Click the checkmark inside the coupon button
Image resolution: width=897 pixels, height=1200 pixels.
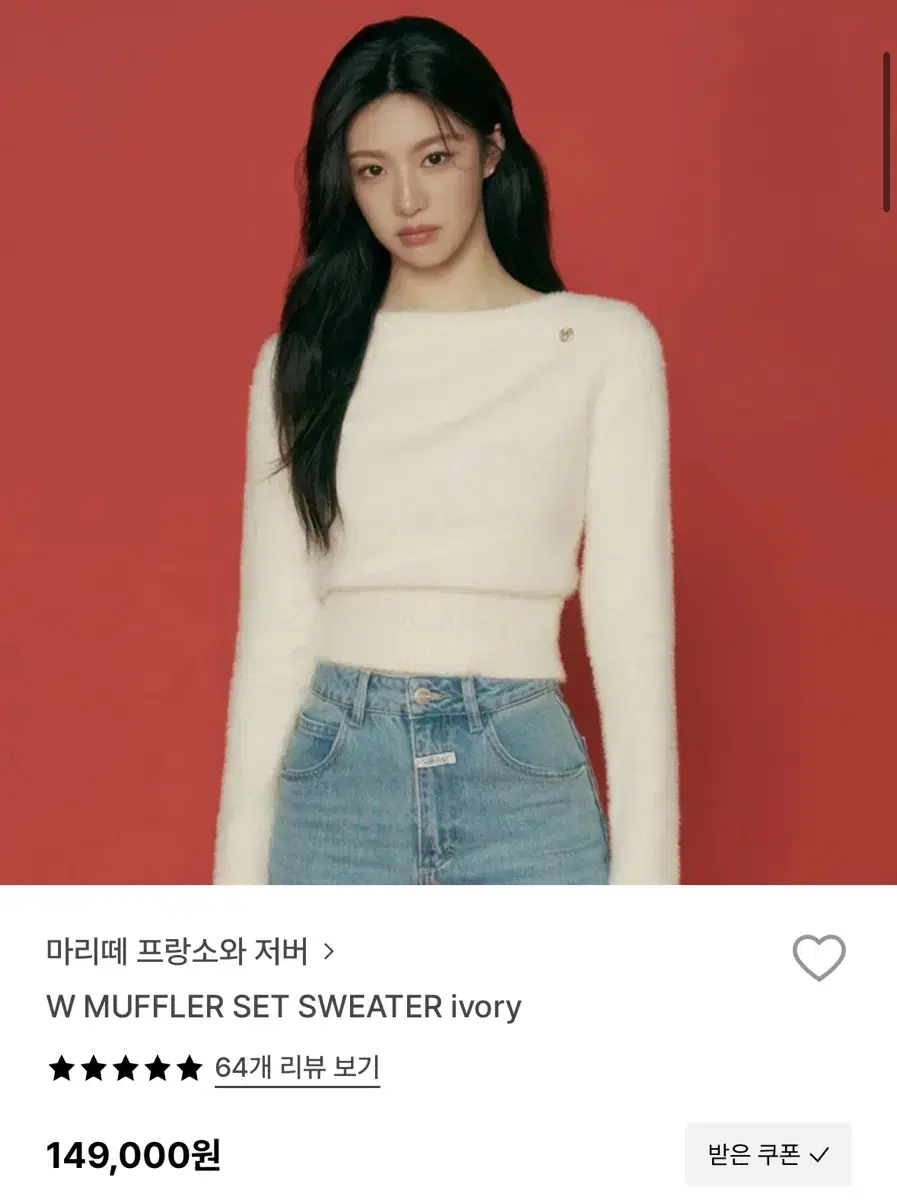point(818,1155)
